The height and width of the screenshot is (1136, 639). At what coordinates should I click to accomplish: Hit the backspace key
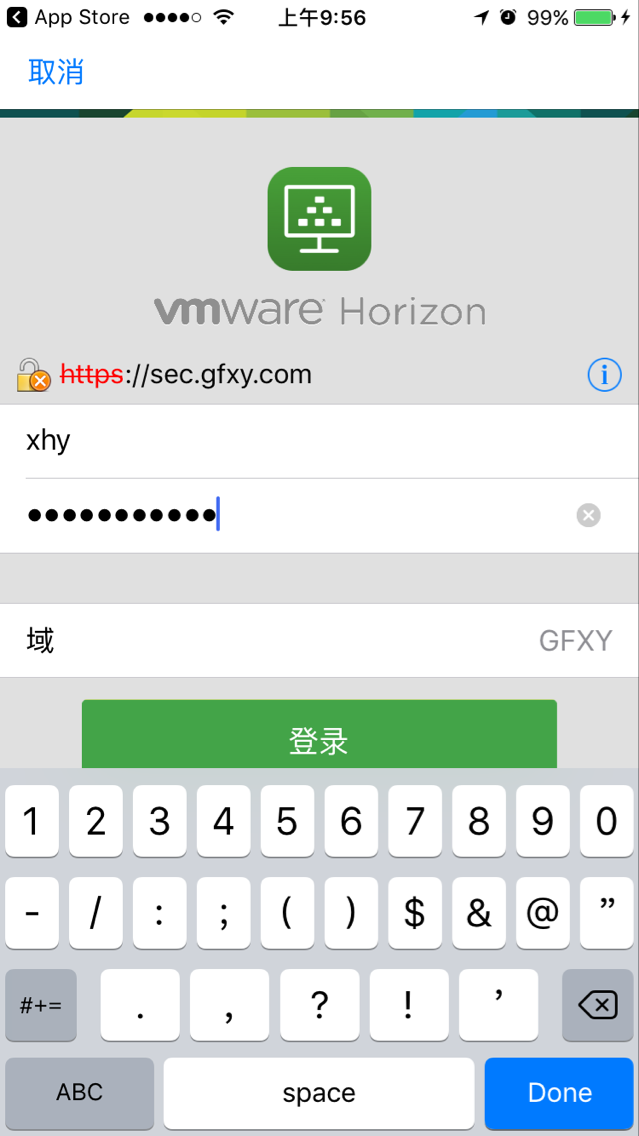(x=597, y=1005)
